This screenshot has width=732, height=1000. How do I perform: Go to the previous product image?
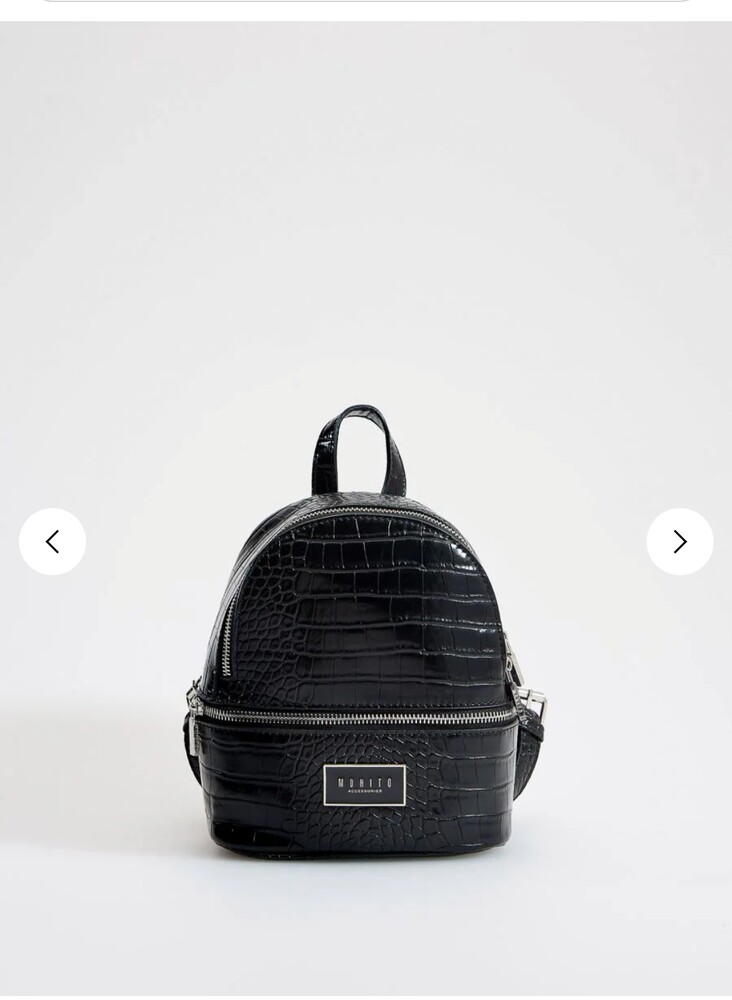[52, 542]
